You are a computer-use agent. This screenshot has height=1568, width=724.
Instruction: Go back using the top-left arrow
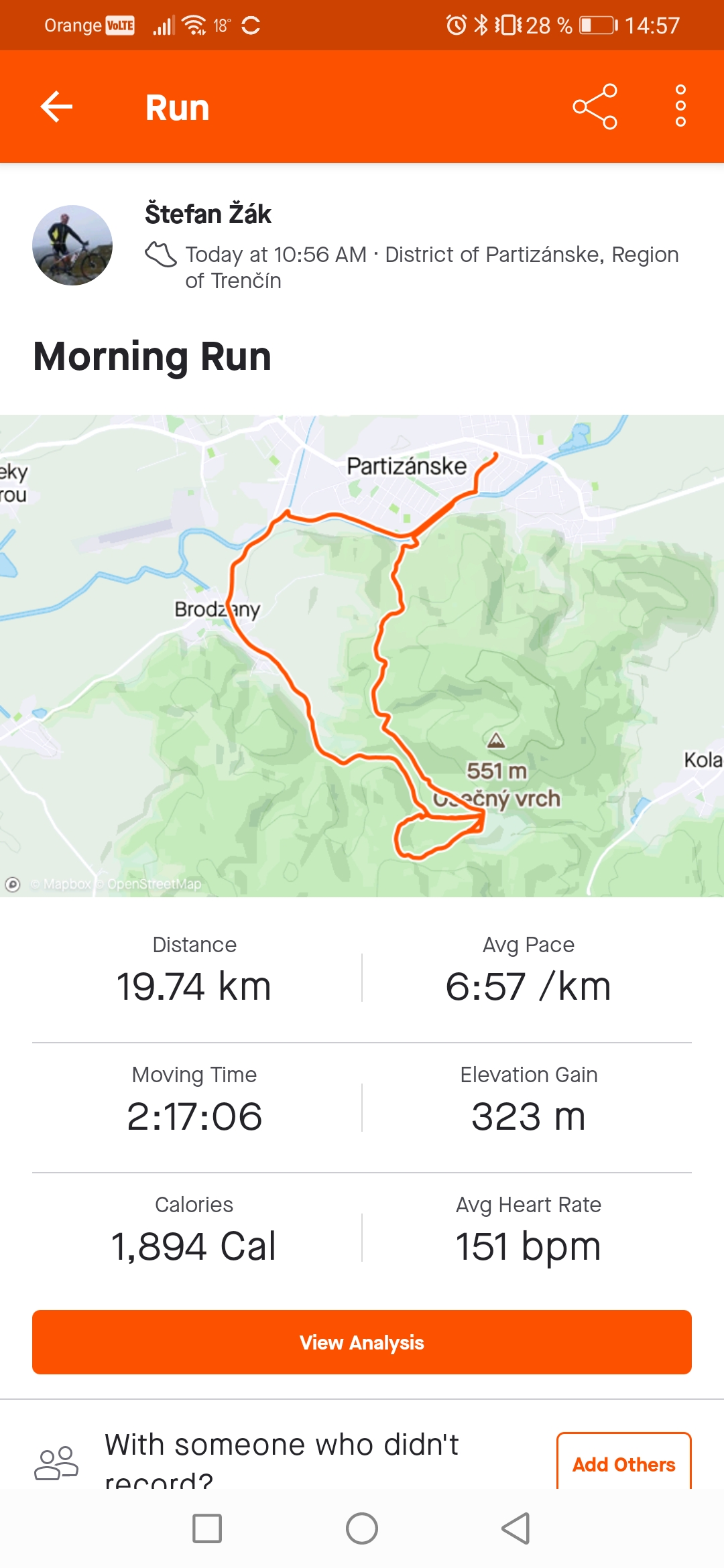[x=56, y=107]
